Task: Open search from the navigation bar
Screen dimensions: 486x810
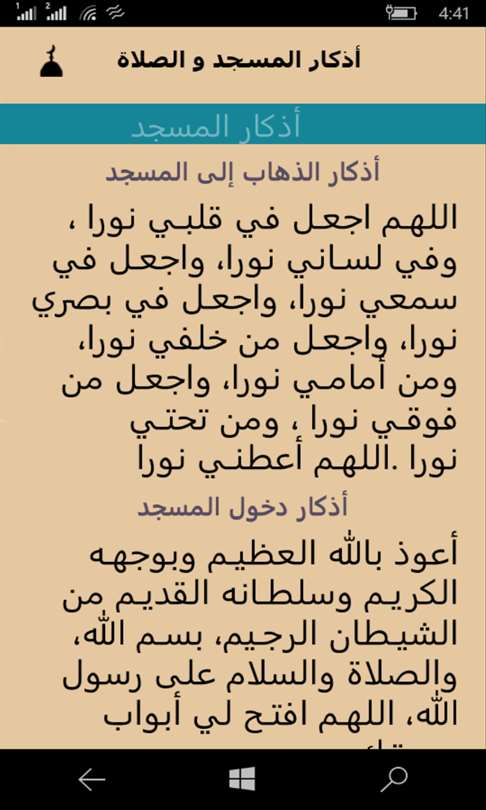Action: click(394, 779)
